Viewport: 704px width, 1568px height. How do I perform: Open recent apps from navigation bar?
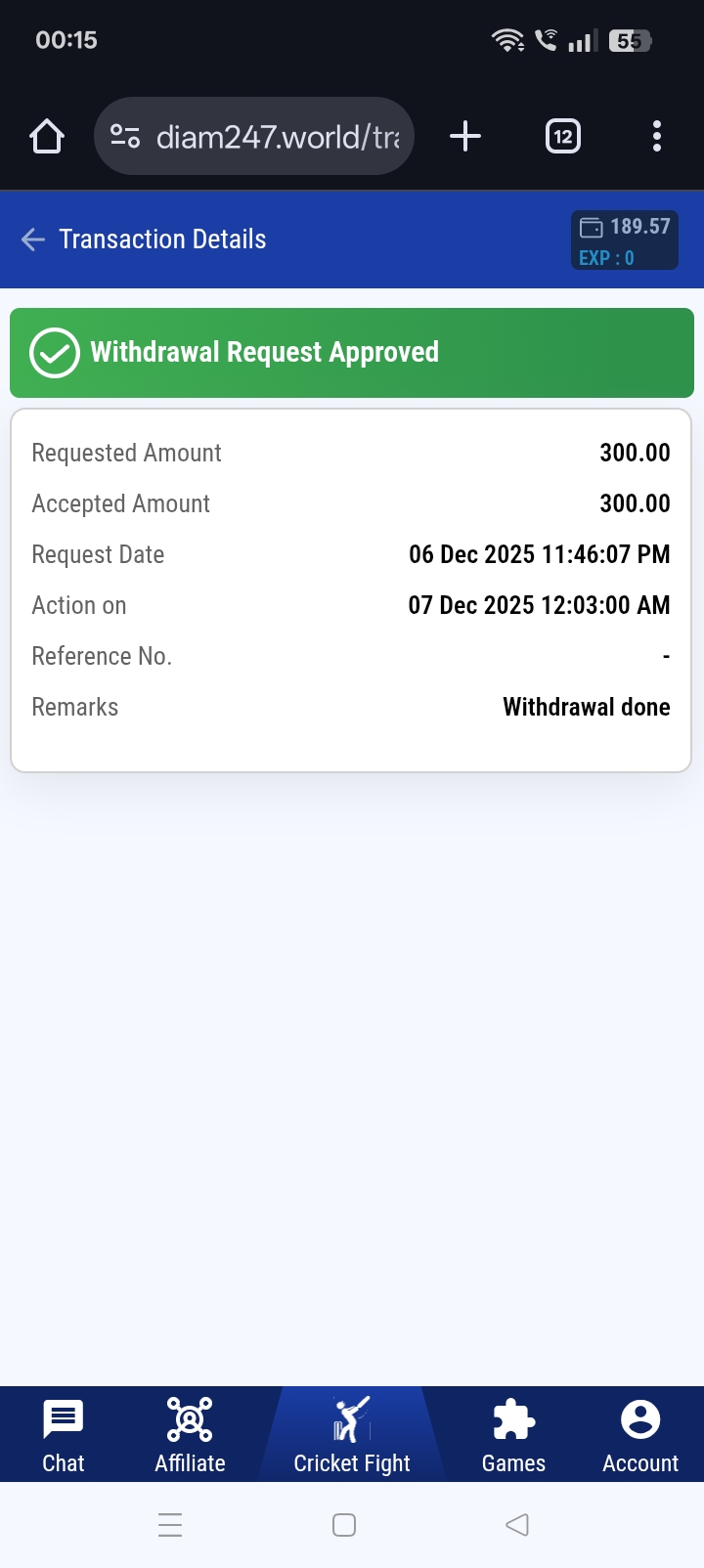point(170,1524)
